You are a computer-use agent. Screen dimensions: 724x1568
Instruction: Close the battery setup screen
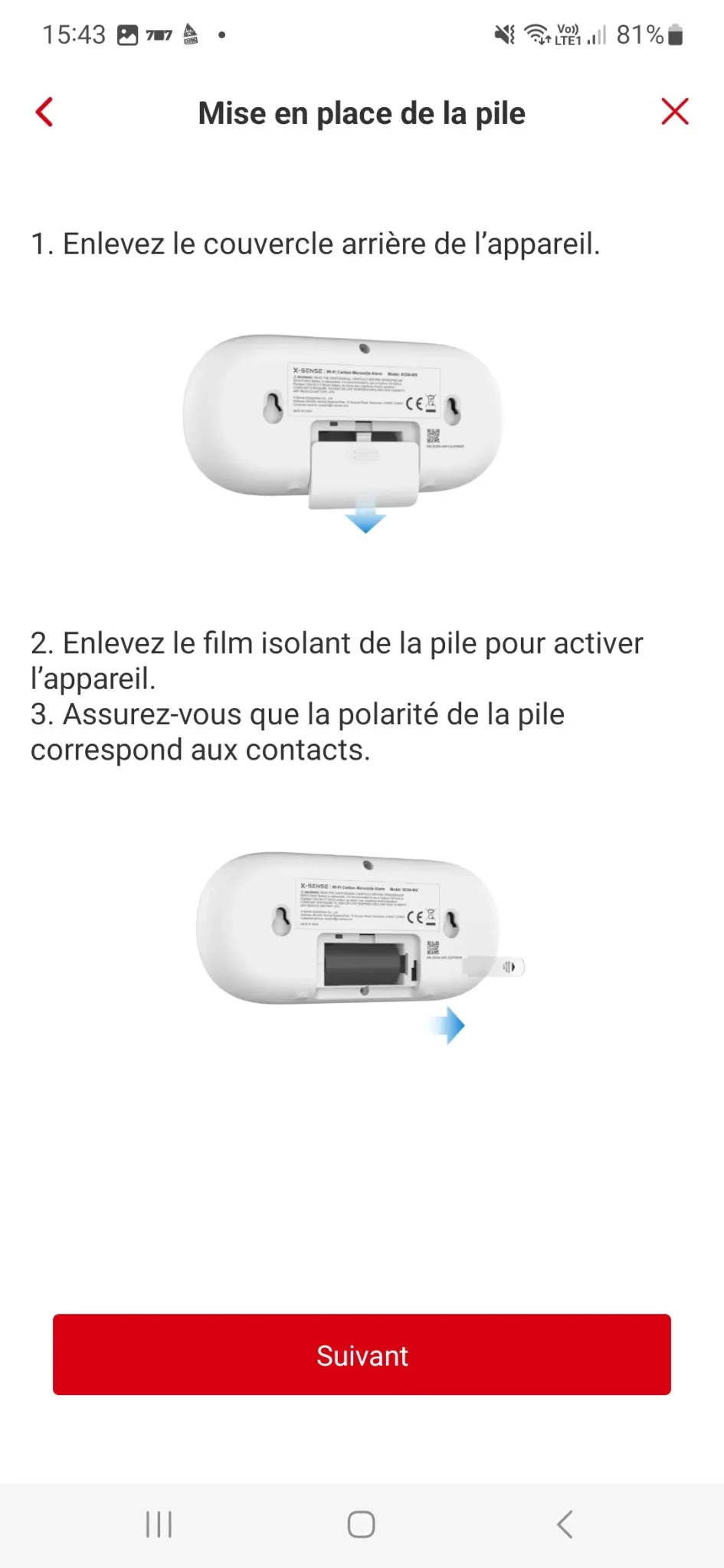pos(675,112)
